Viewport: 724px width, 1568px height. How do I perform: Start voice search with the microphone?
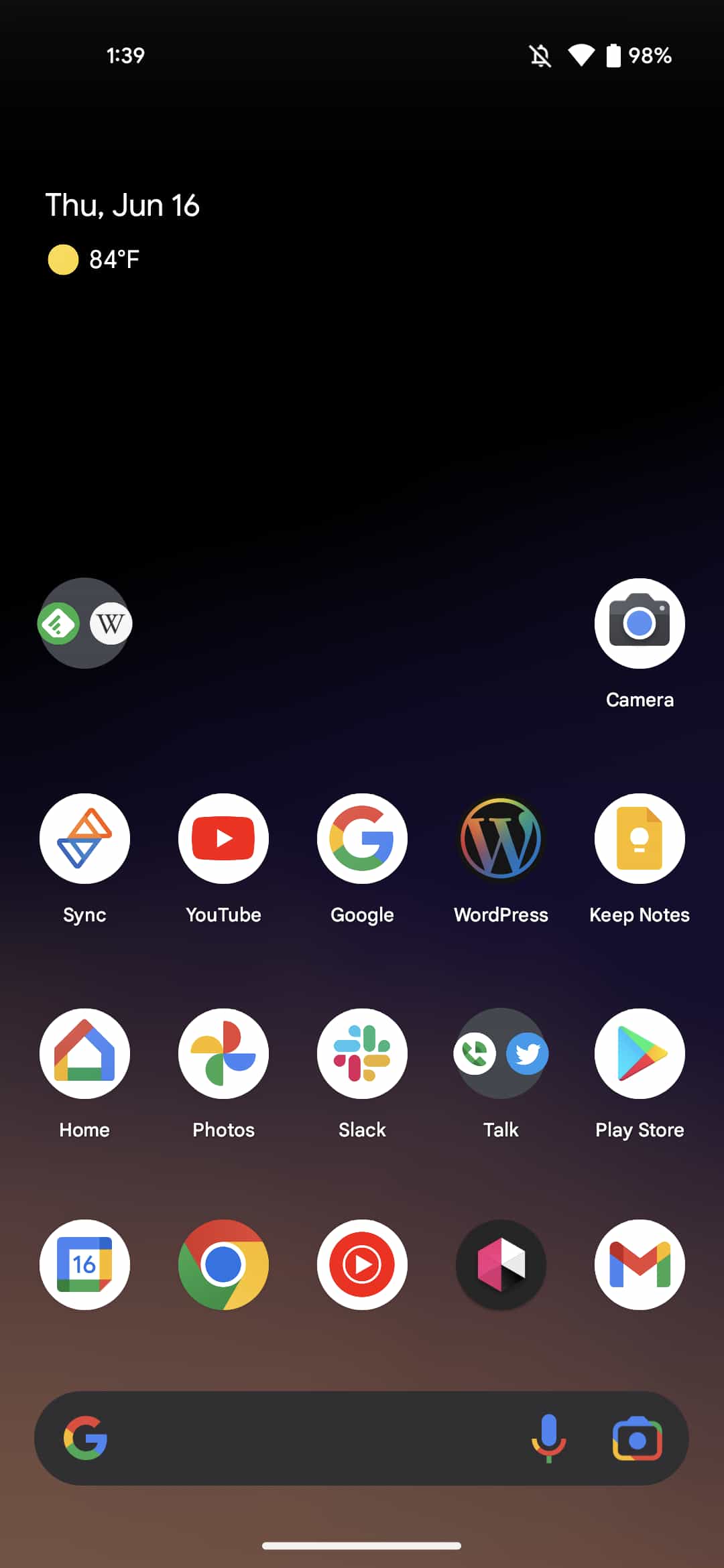(549, 1438)
